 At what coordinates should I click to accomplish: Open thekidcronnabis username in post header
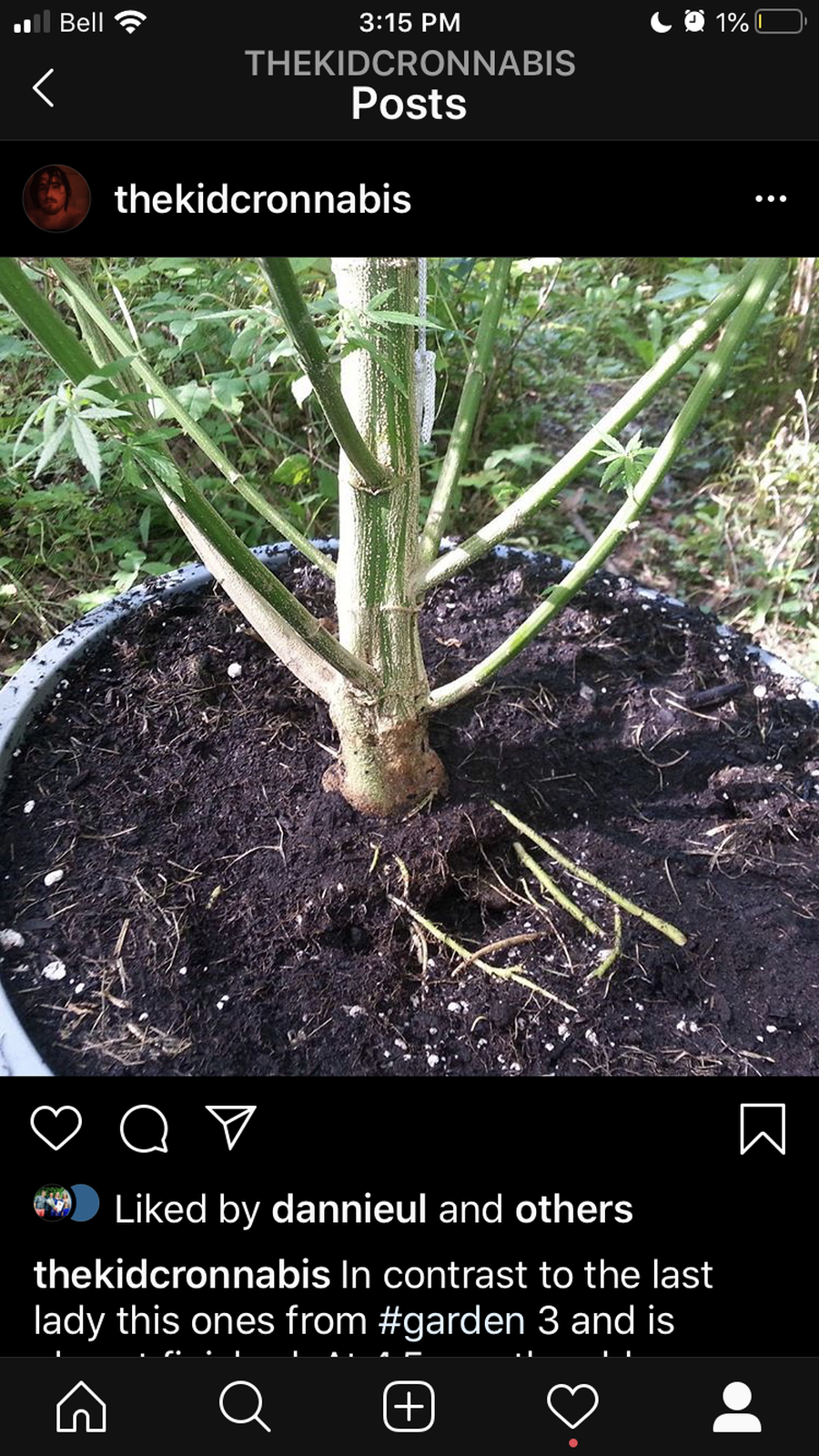coord(262,199)
